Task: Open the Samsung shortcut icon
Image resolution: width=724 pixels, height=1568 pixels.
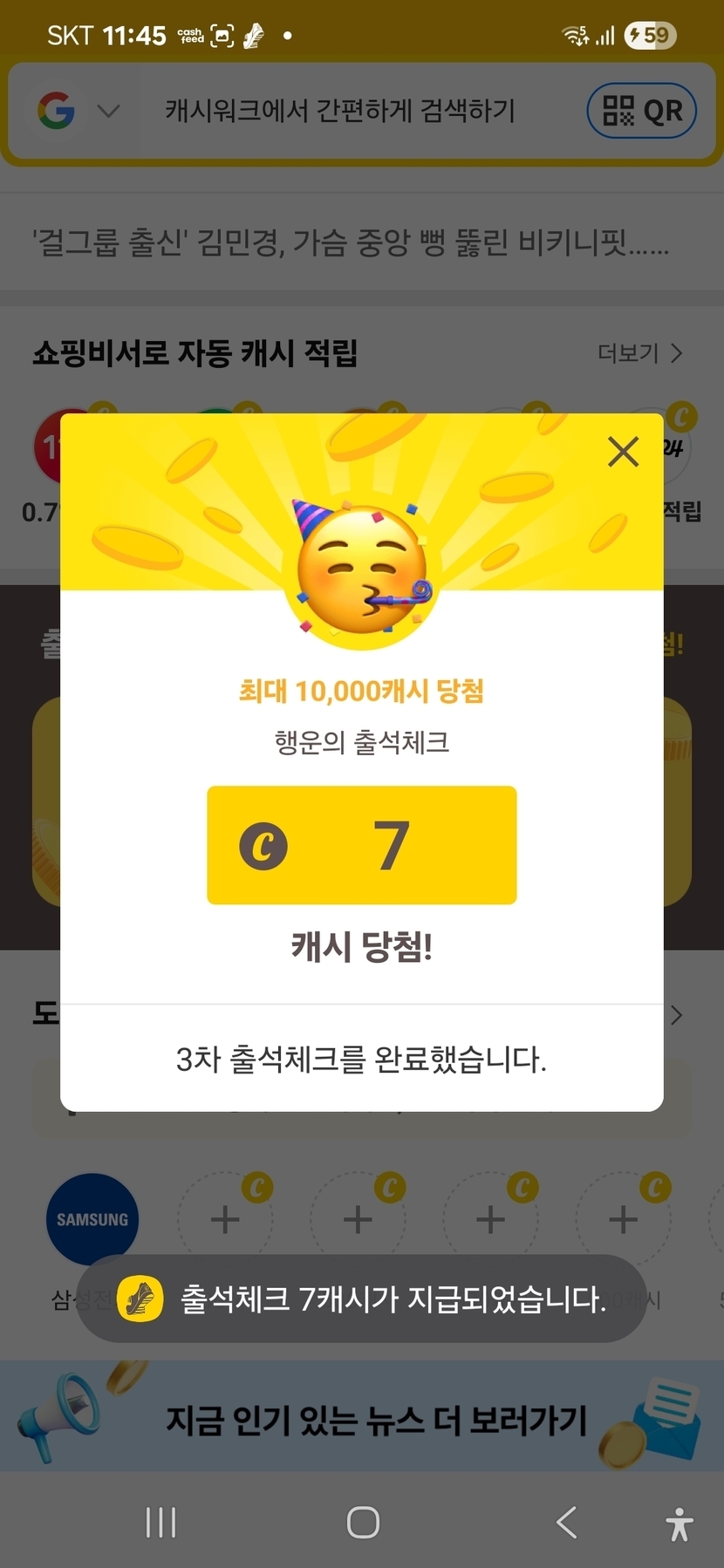Action: 92,1219
